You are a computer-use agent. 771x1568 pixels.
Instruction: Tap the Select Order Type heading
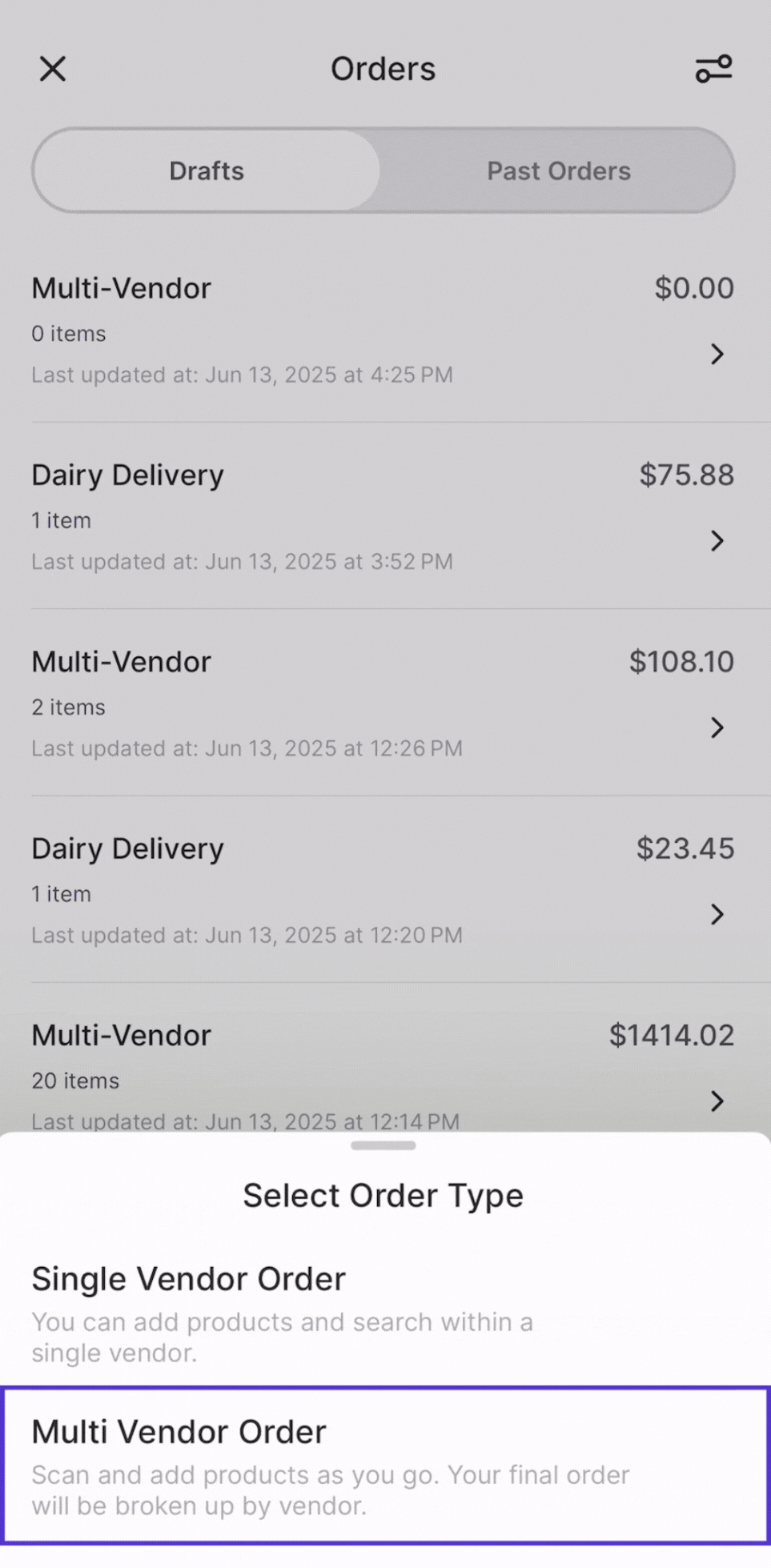pos(383,1195)
